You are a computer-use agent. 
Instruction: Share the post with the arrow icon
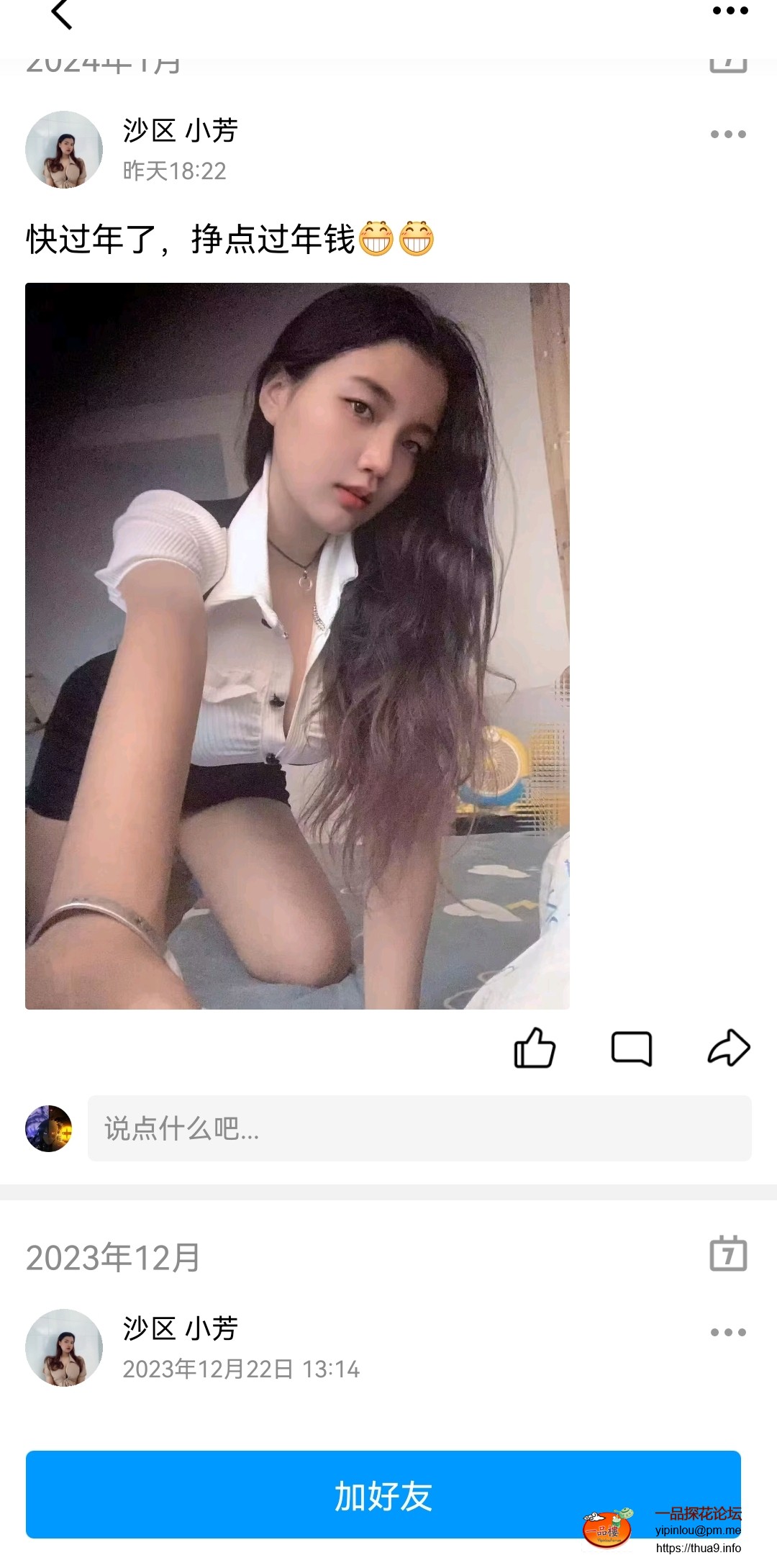tap(729, 1048)
